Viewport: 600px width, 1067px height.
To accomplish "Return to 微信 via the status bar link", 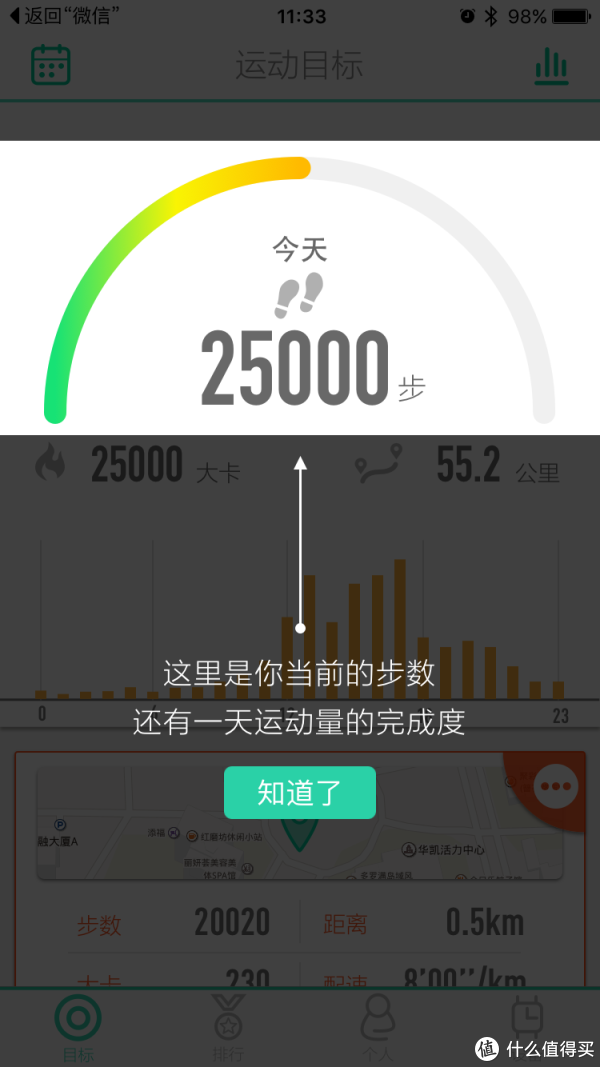I will click(x=59, y=15).
